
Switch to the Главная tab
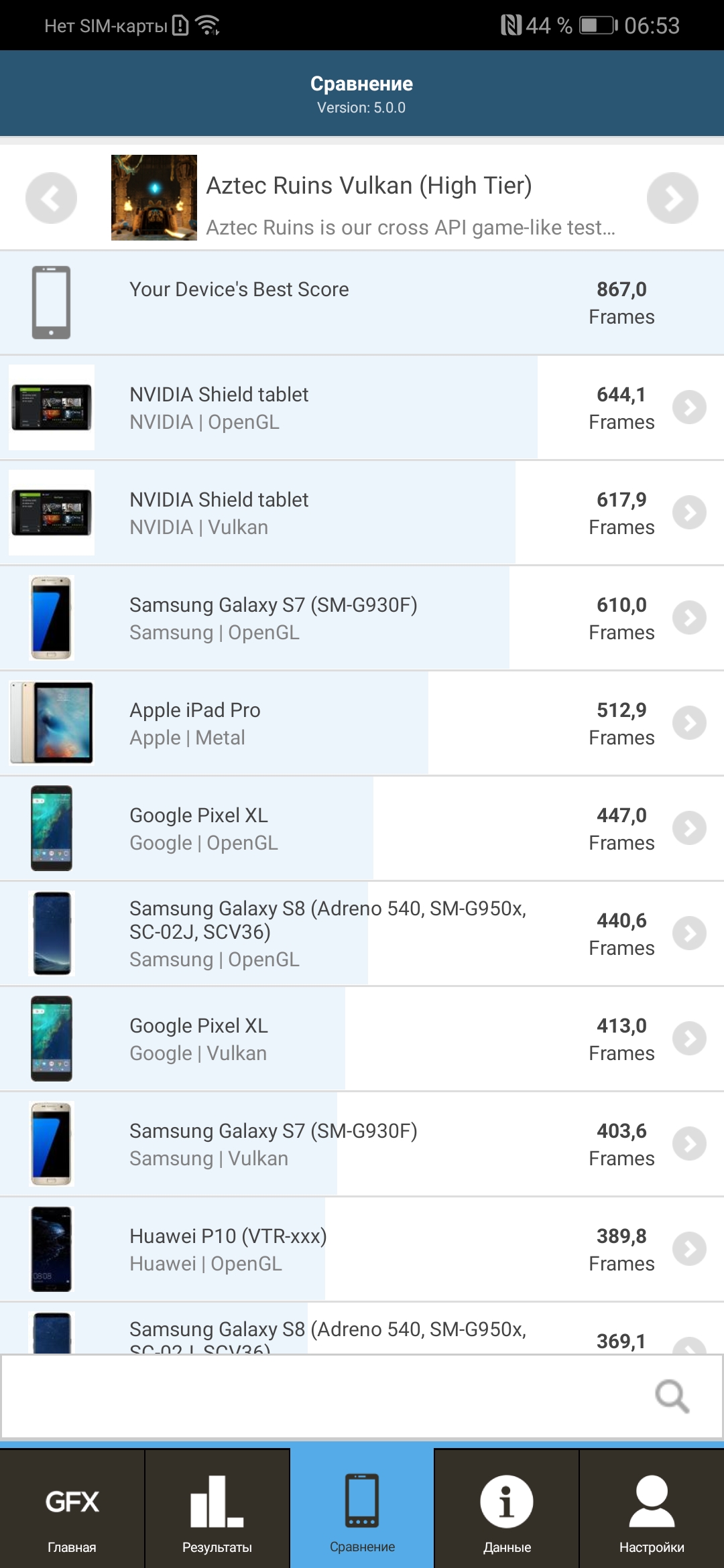click(72, 1509)
